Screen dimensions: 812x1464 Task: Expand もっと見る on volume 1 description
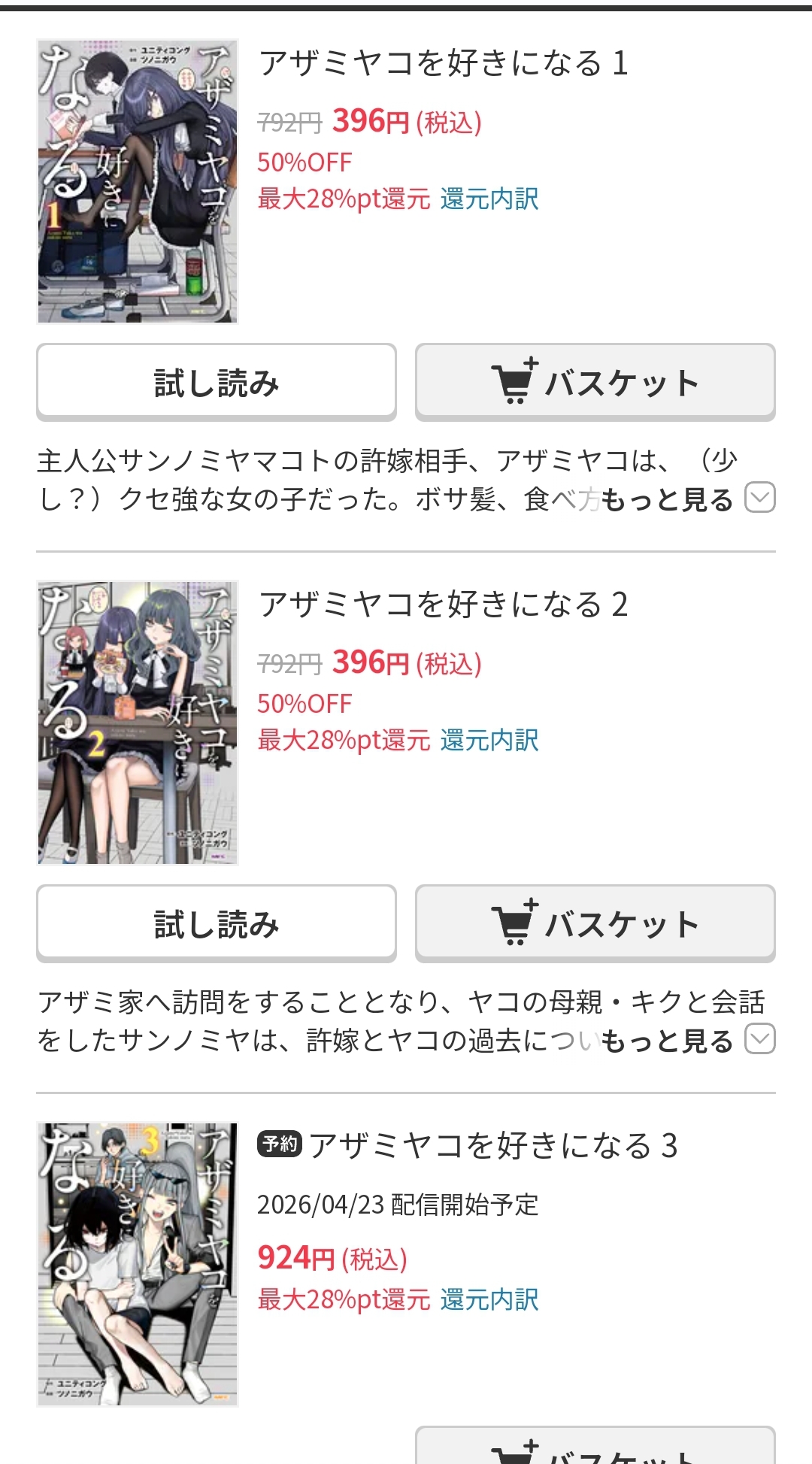(x=686, y=499)
